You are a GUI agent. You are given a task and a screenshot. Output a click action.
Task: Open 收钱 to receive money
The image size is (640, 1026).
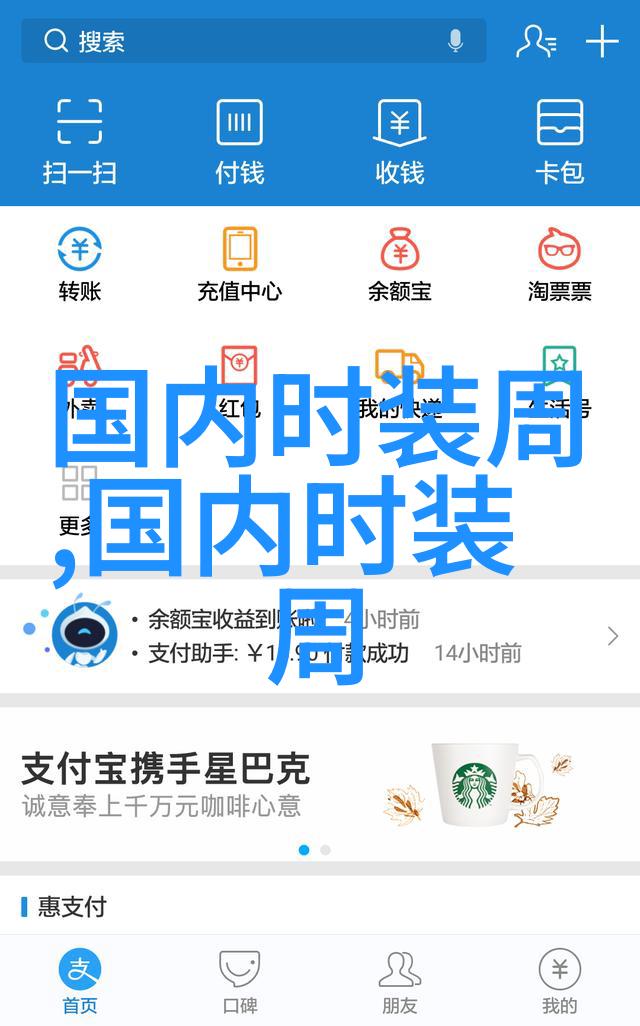(400, 140)
